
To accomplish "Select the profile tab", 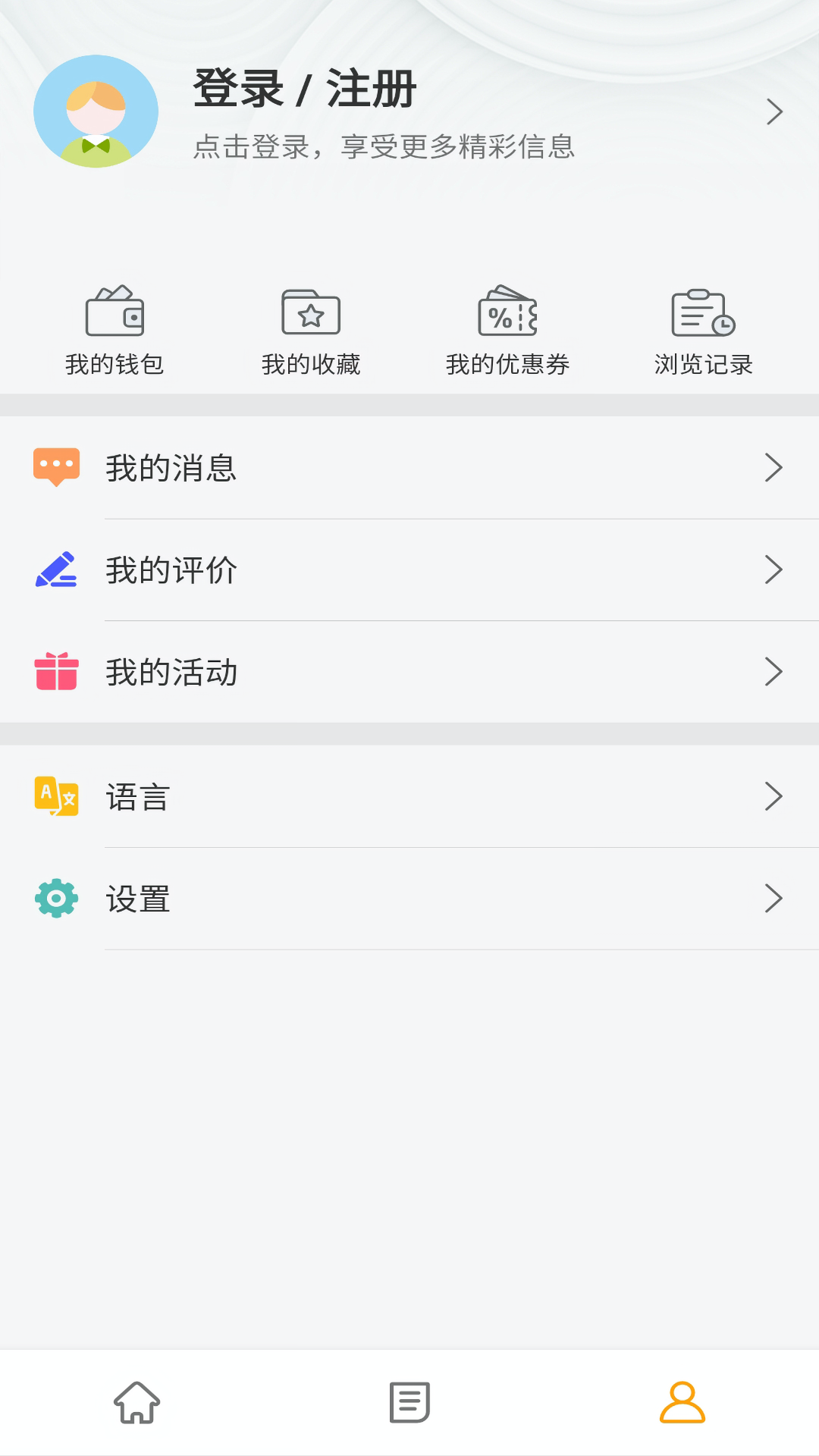I will click(682, 1402).
